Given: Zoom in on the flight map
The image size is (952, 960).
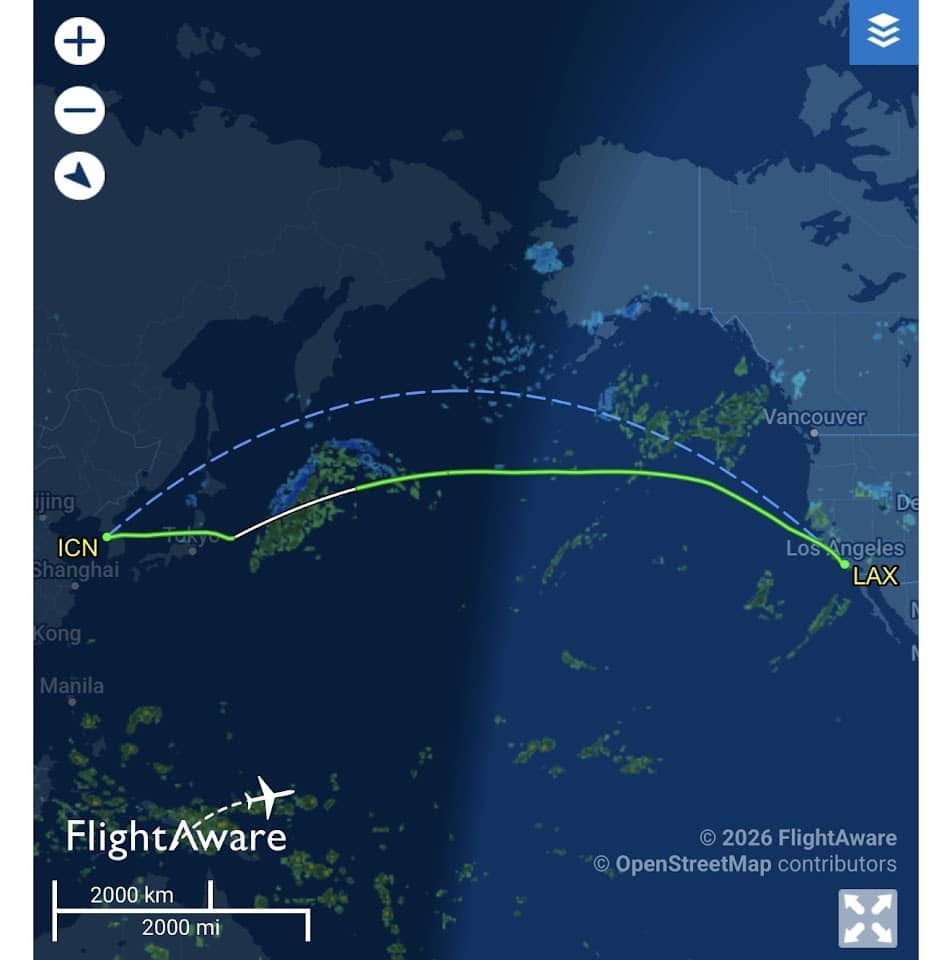Looking at the screenshot, I should click(79, 41).
